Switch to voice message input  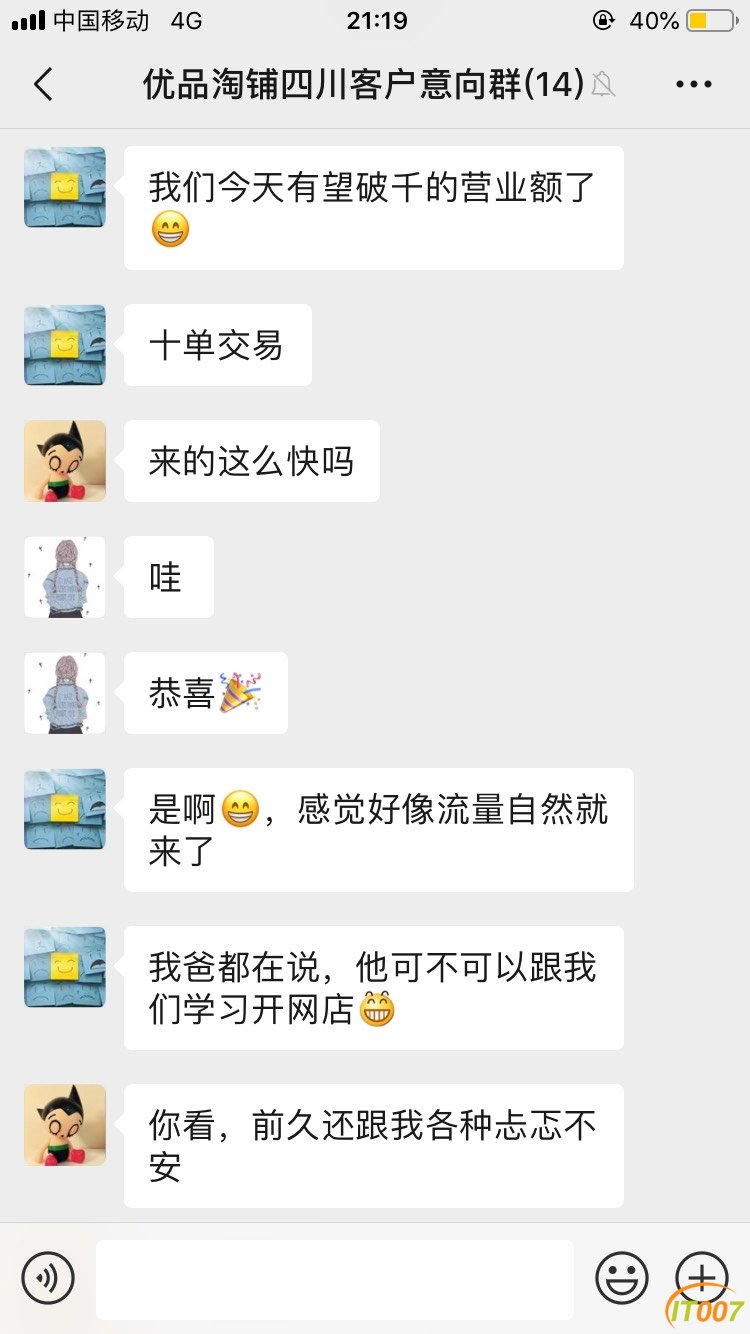coord(48,1278)
